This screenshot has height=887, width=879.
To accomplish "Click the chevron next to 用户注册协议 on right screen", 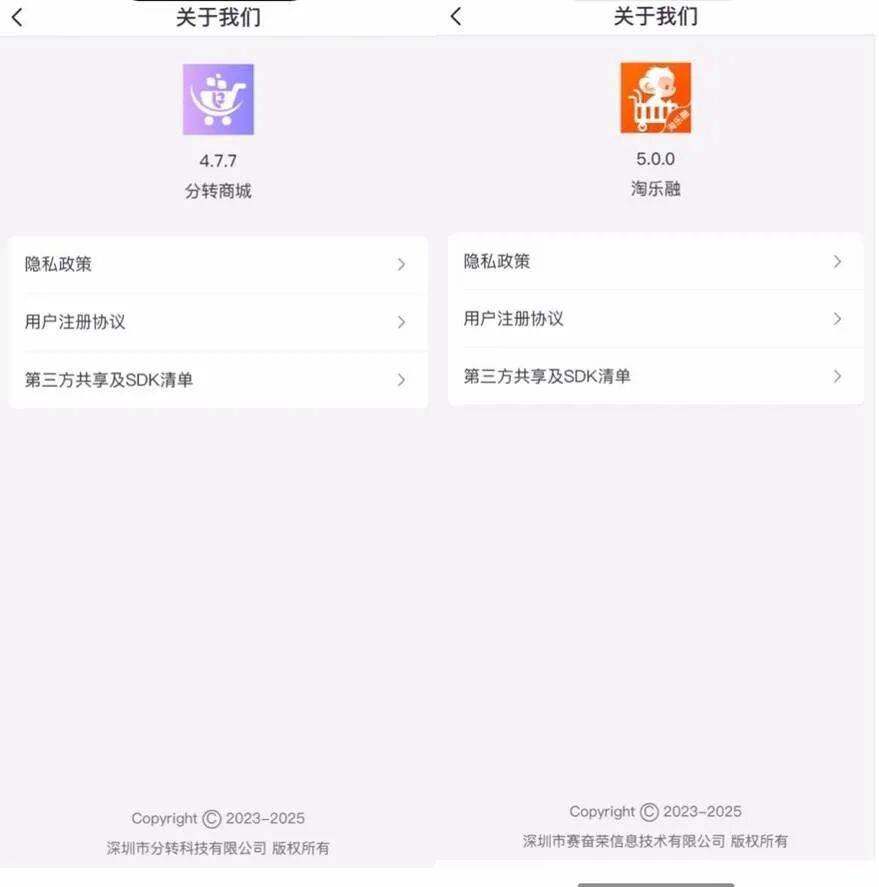I will (x=837, y=318).
